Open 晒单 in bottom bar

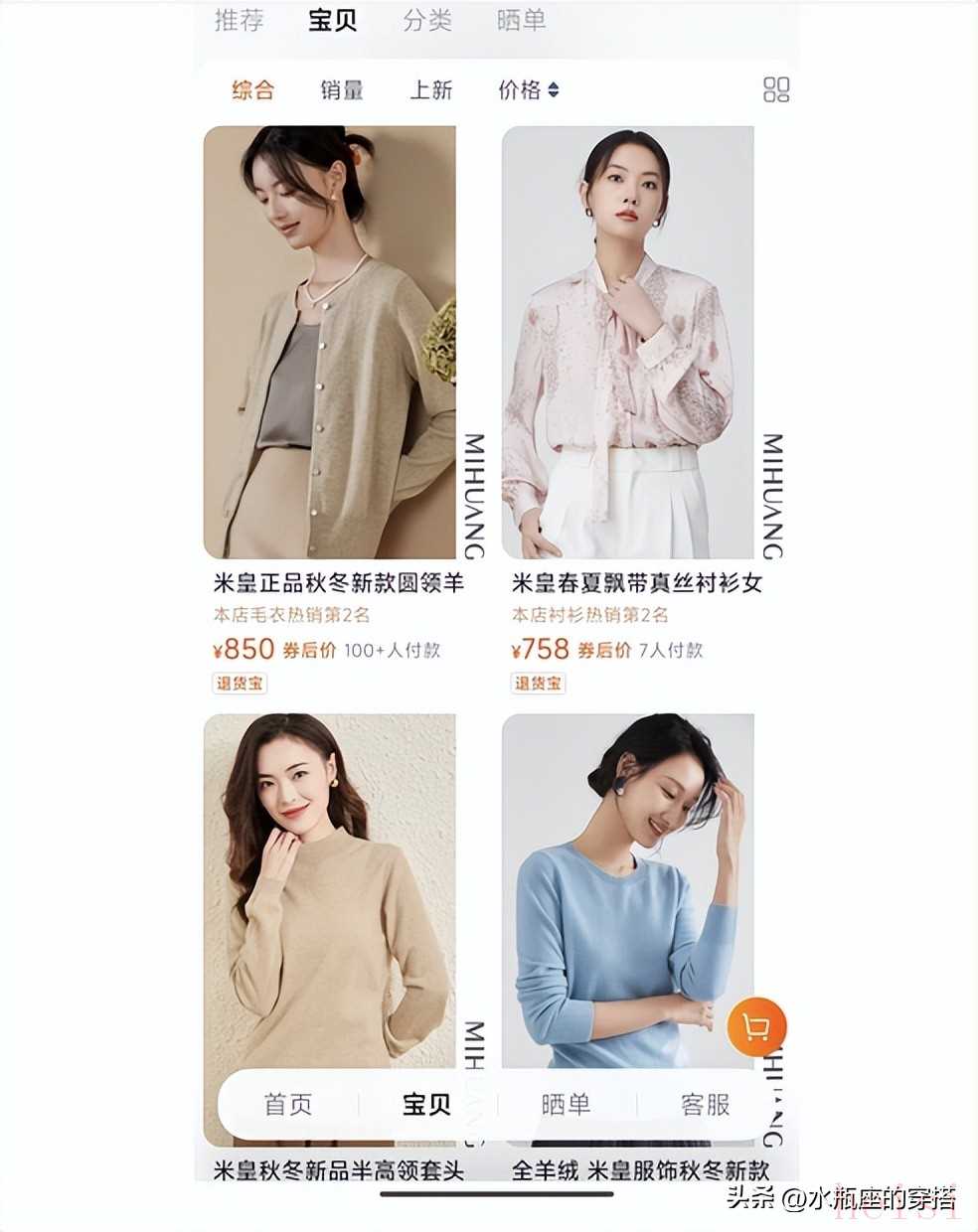pos(566,1104)
